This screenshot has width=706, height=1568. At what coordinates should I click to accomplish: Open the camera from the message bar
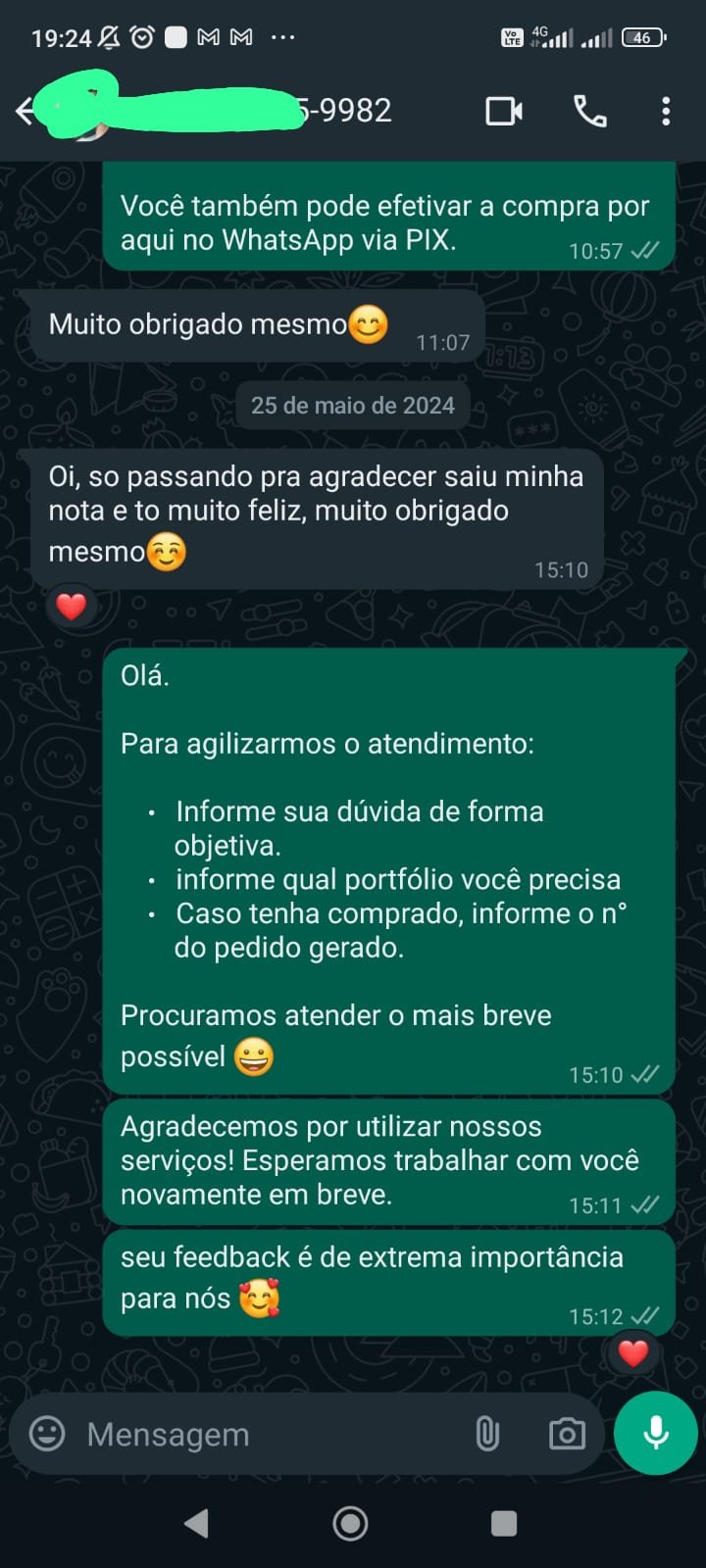567,1434
